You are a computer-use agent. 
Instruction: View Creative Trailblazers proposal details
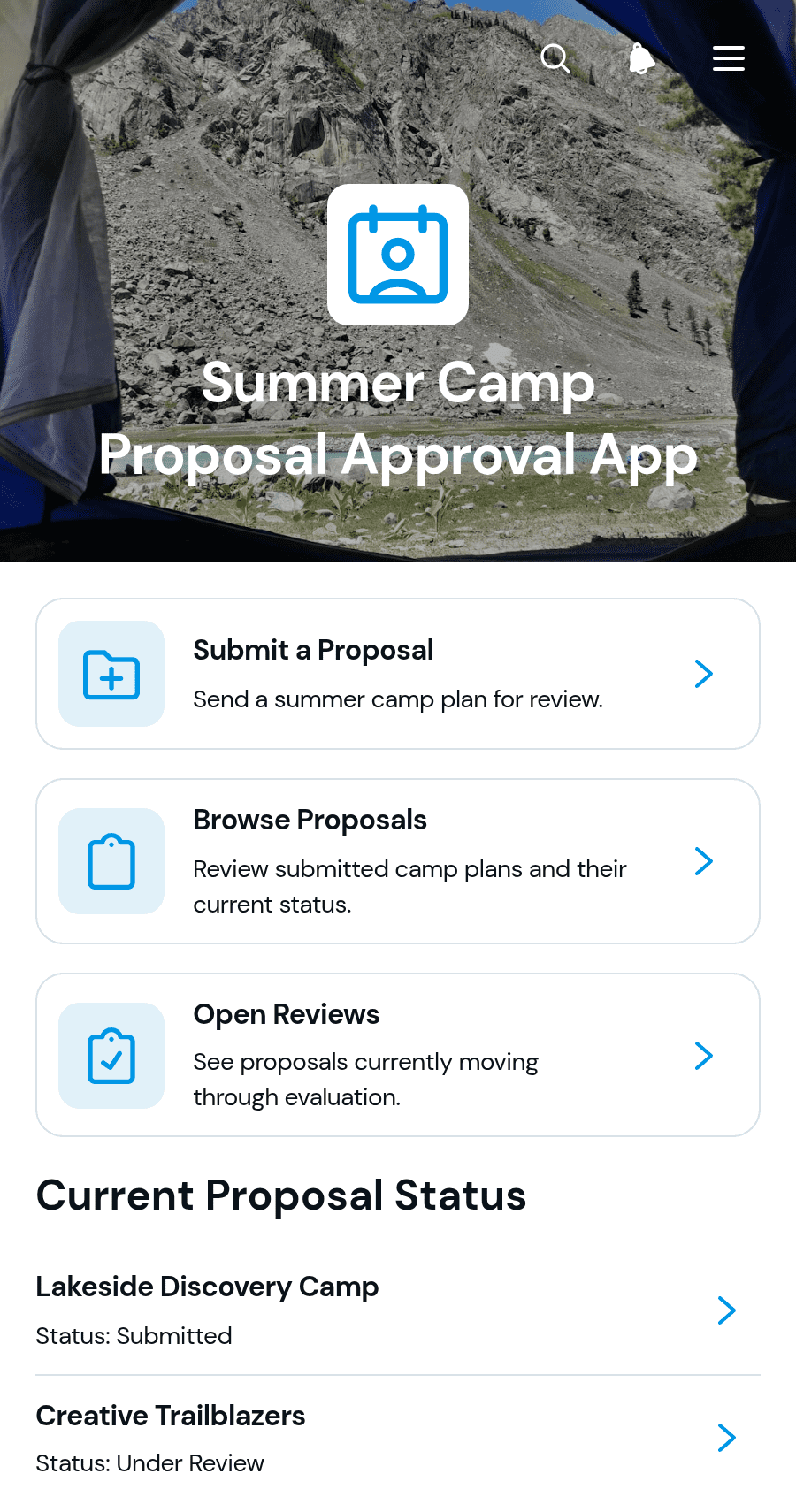[x=398, y=1439]
